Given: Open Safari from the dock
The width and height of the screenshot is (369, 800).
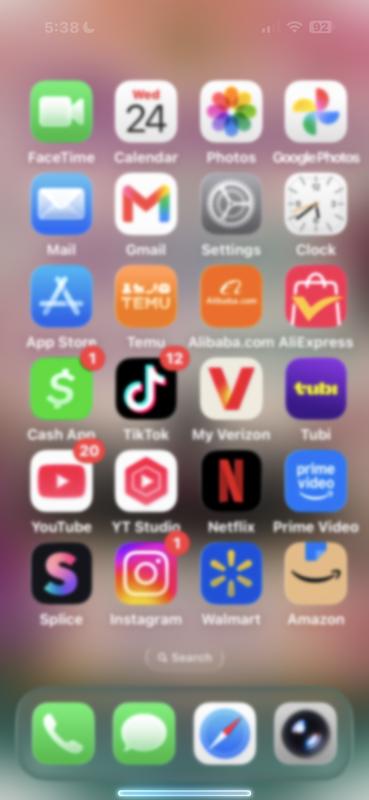Looking at the screenshot, I should tap(225, 733).
